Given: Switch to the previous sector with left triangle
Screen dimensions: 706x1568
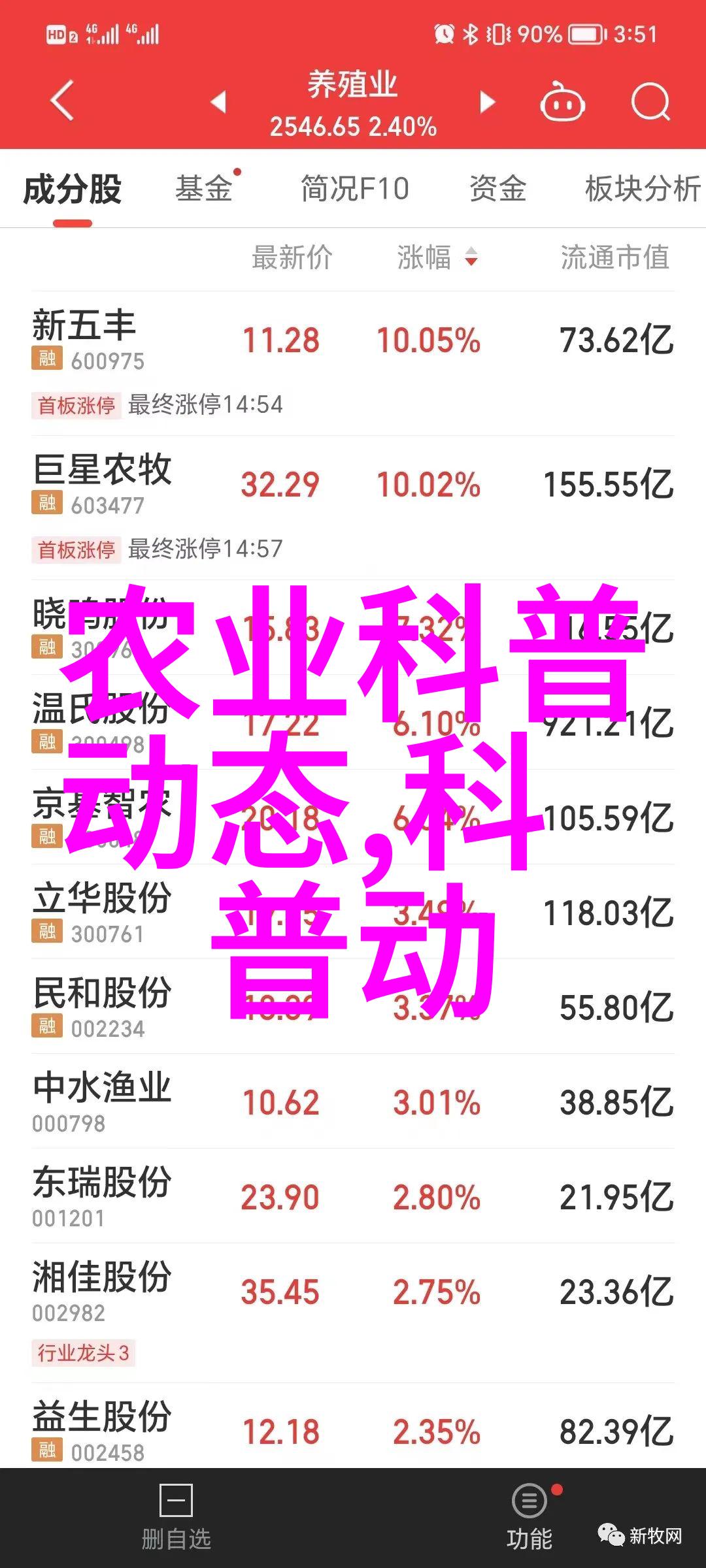Looking at the screenshot, I should [218, 102].
